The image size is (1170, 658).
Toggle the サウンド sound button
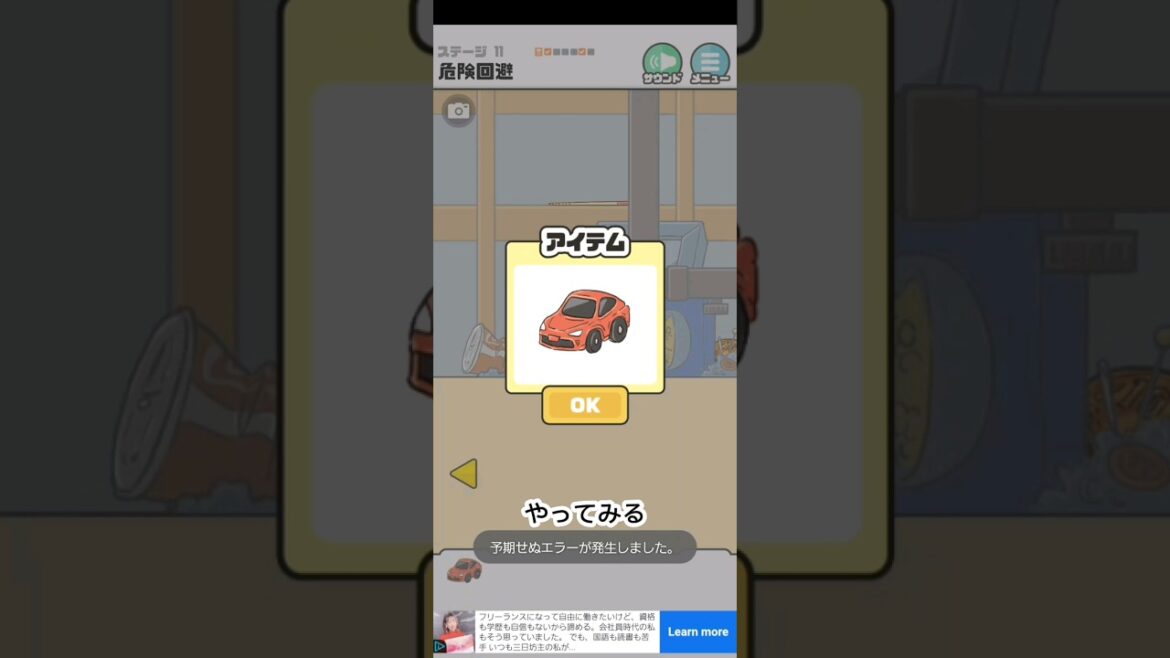click(662, 63)
